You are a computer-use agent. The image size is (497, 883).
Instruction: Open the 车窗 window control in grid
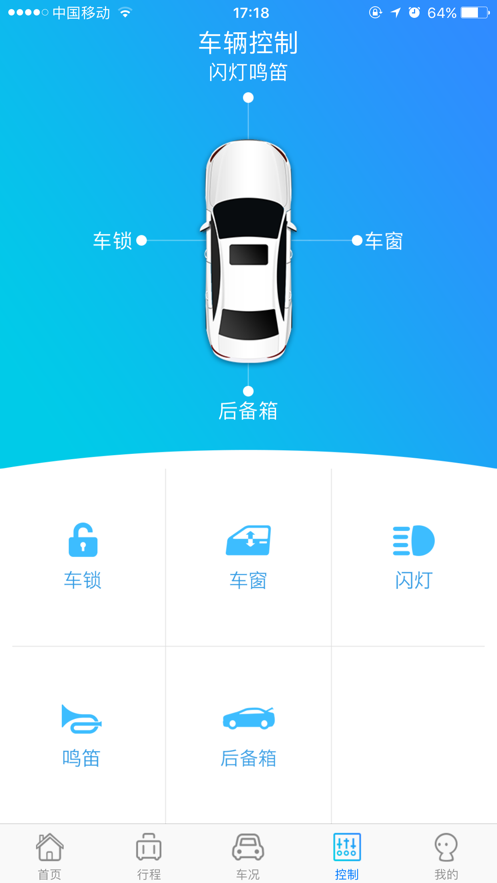point(248,556)
